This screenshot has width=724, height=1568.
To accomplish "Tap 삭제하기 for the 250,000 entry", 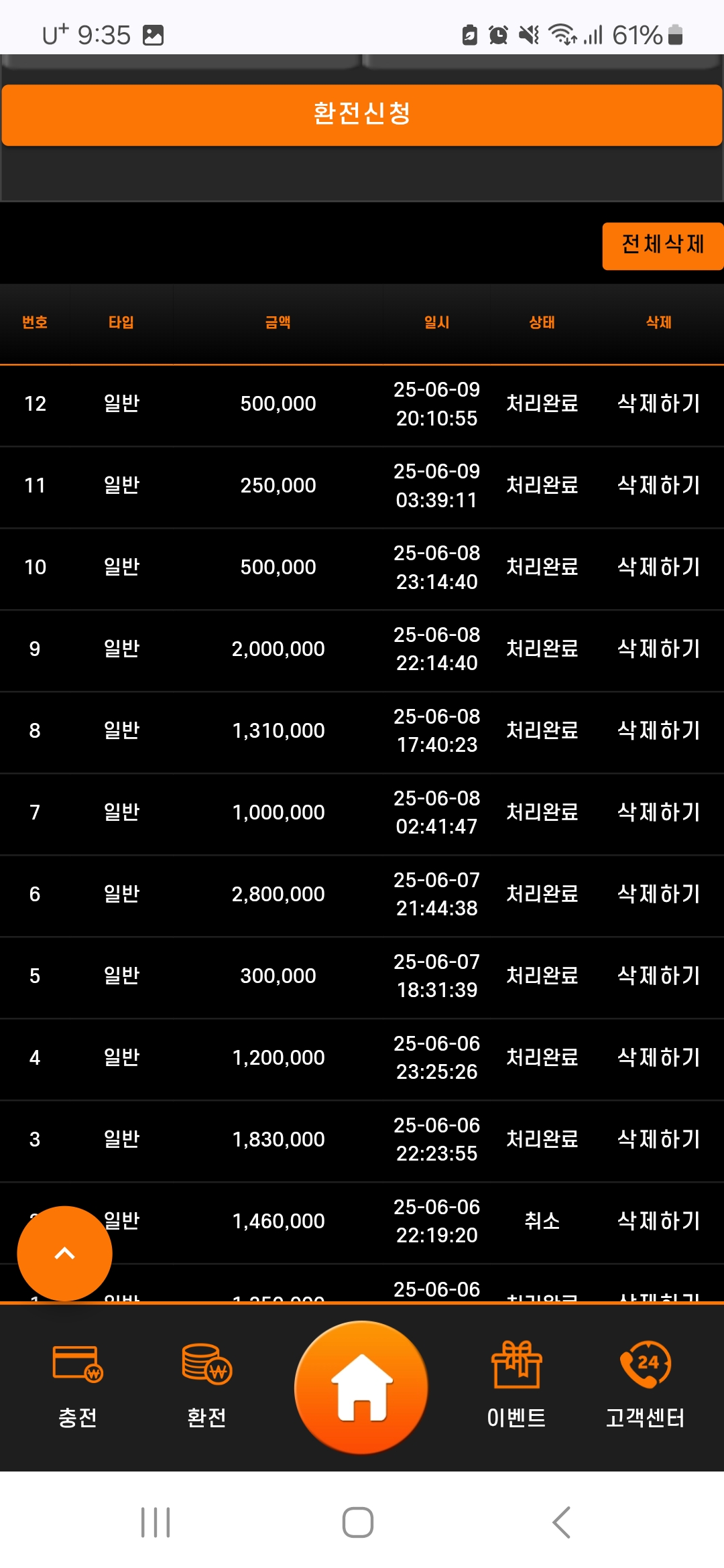I will tap(658, 485).
